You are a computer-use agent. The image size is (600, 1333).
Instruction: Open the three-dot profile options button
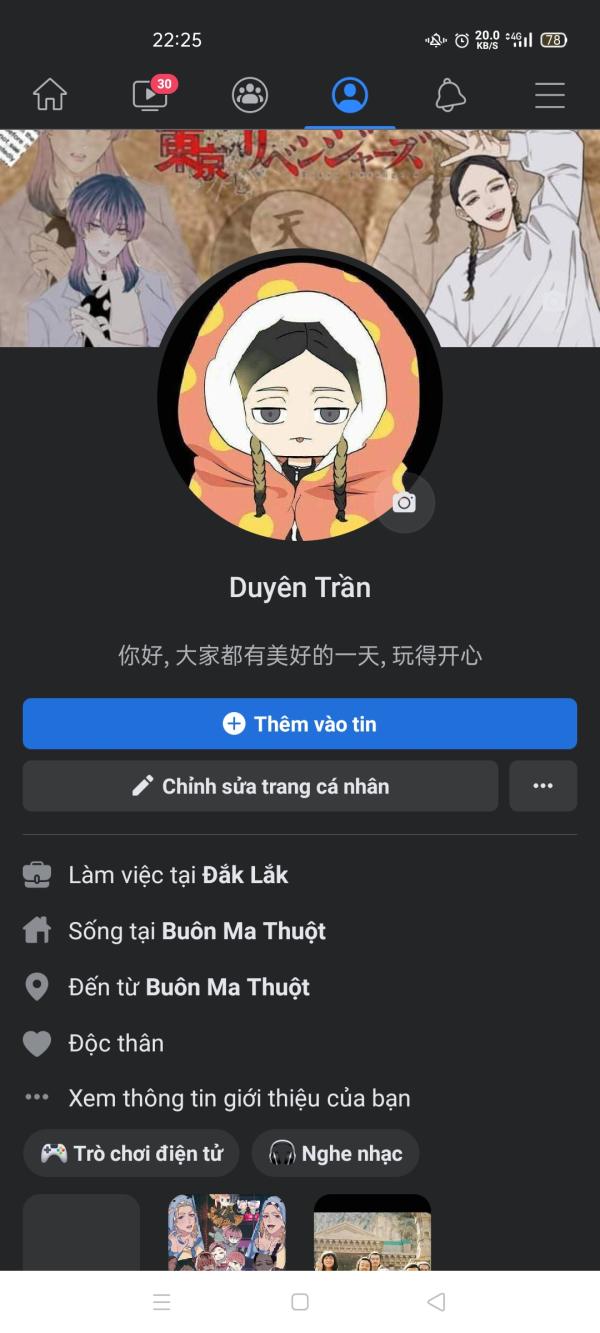pos(543,786)
